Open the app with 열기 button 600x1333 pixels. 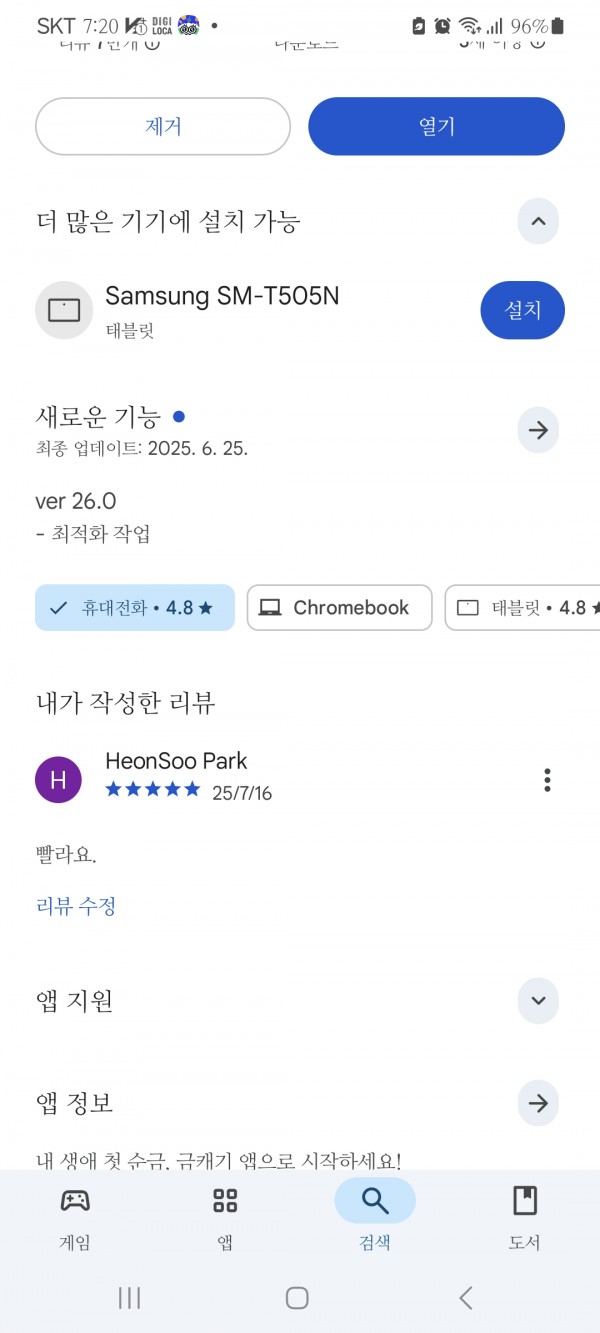pos(436,126)
